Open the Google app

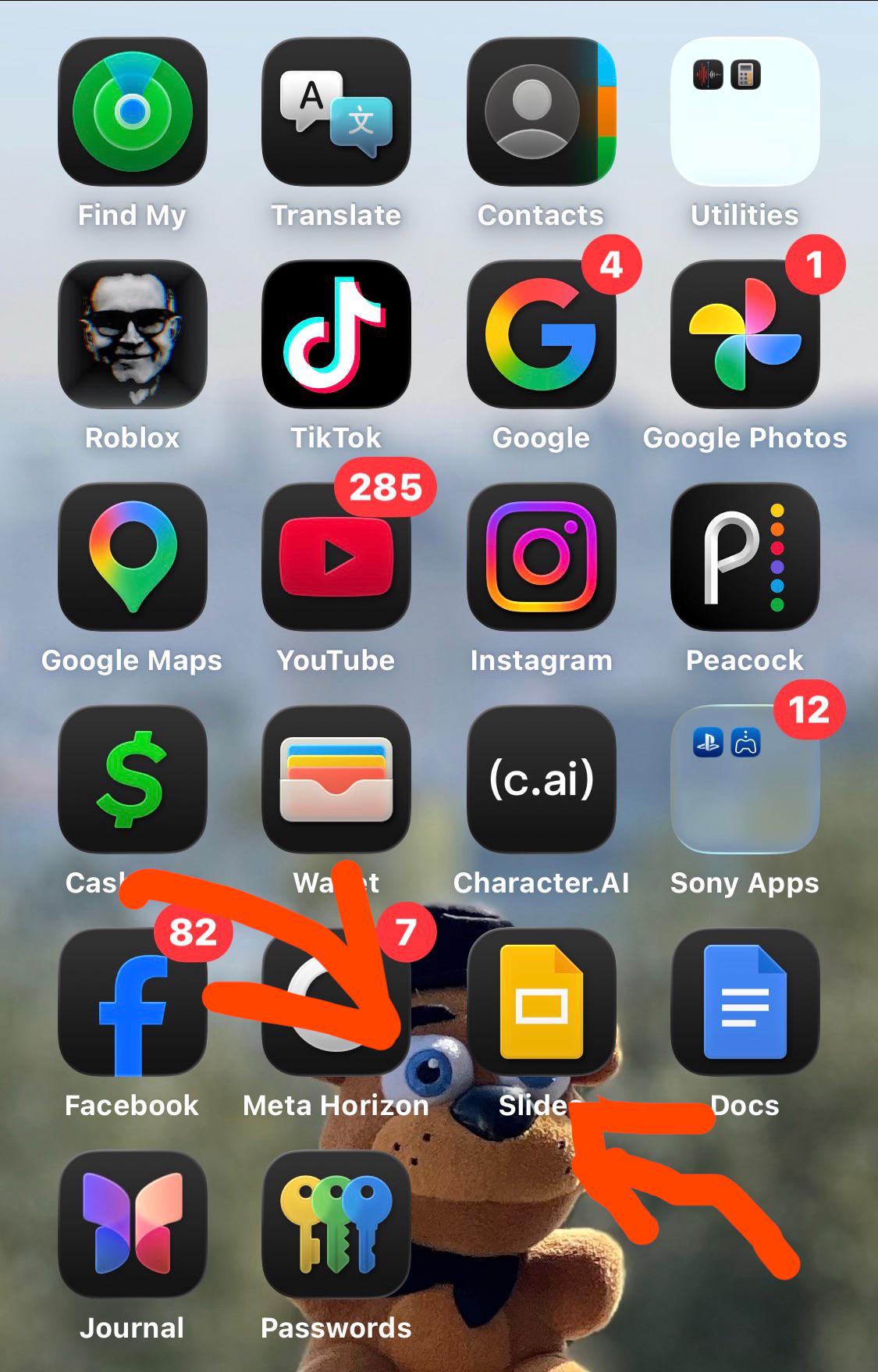[x=541, y=334]
